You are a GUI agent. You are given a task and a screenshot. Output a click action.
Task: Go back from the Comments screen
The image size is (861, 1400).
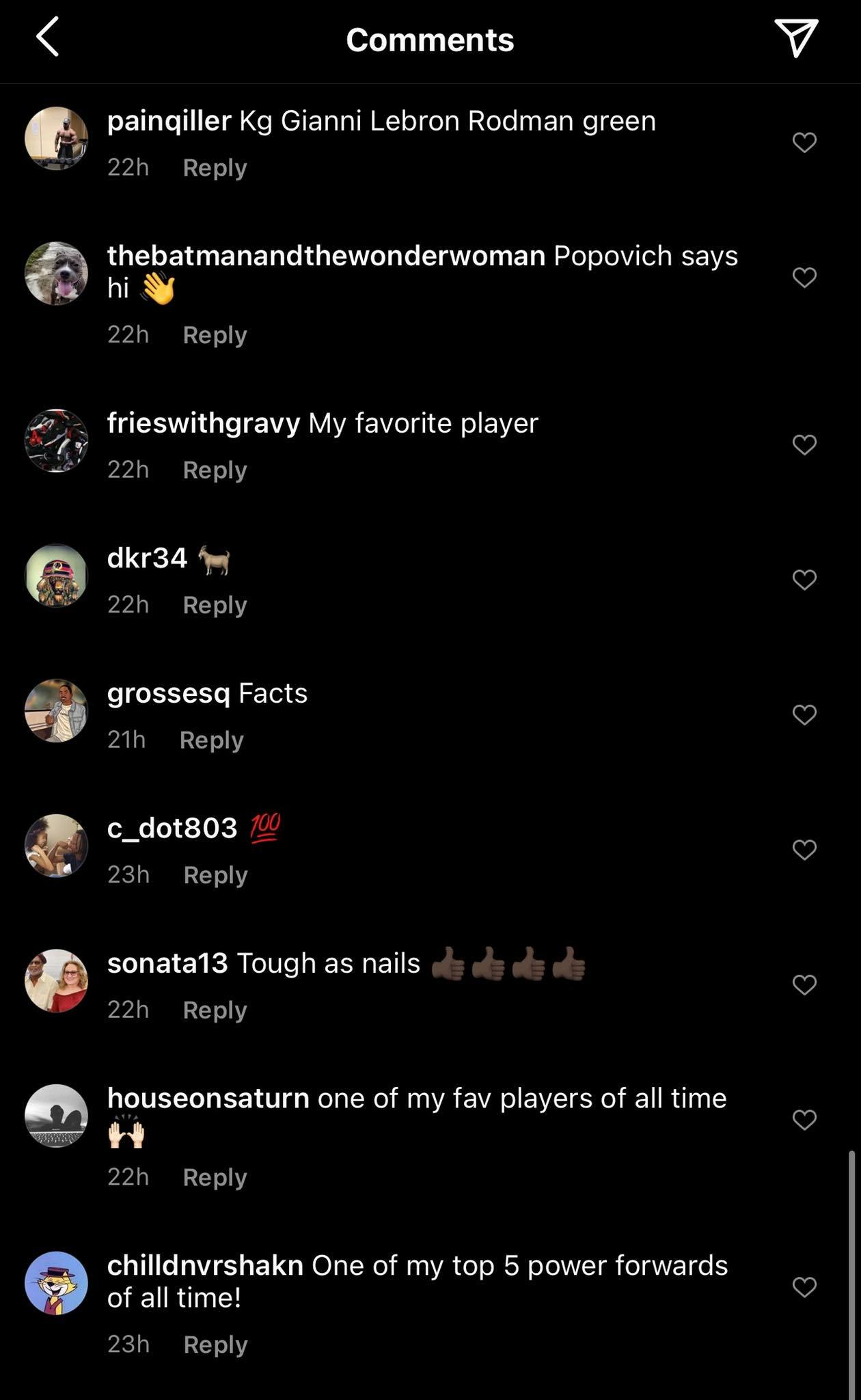[48, 37]
